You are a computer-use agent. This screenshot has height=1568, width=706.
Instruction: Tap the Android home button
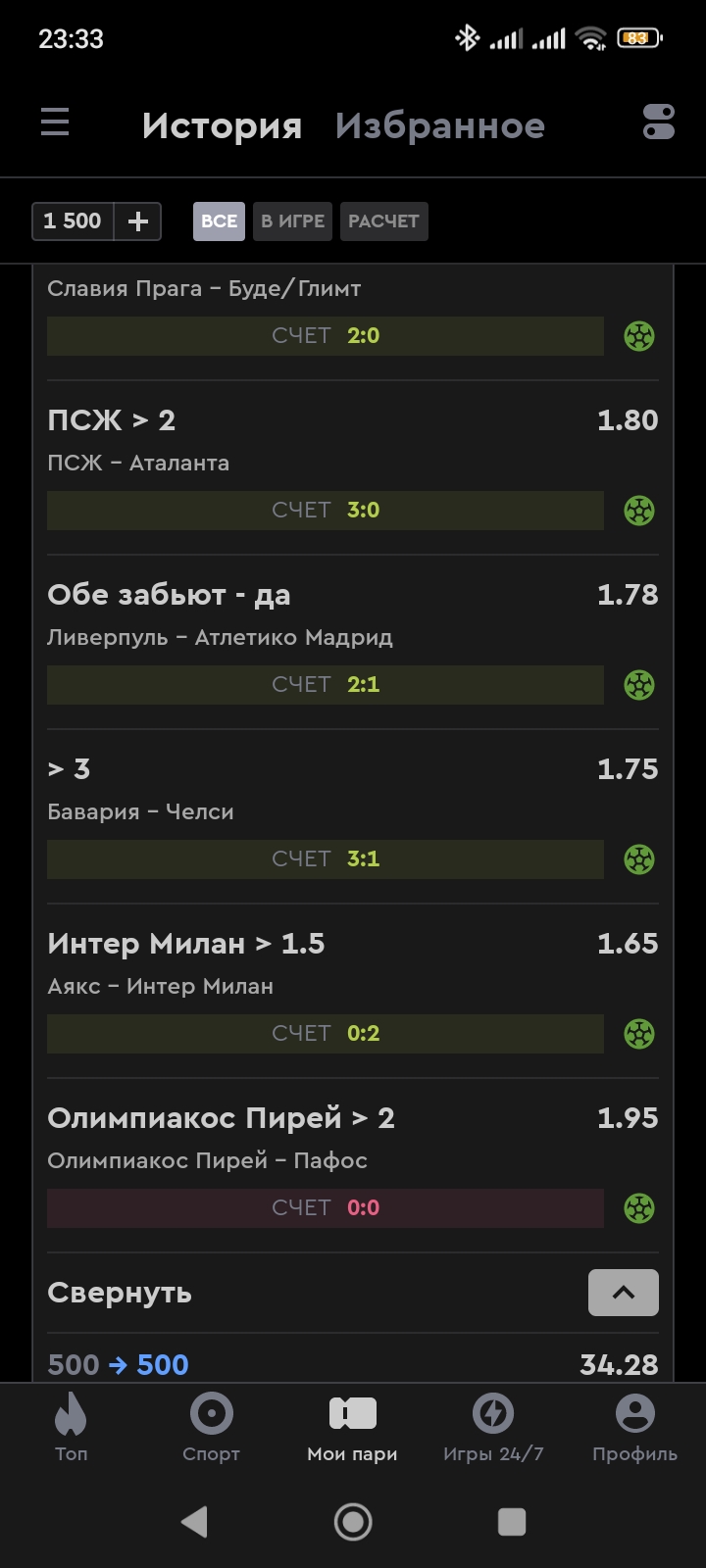tap(353, 1521)
